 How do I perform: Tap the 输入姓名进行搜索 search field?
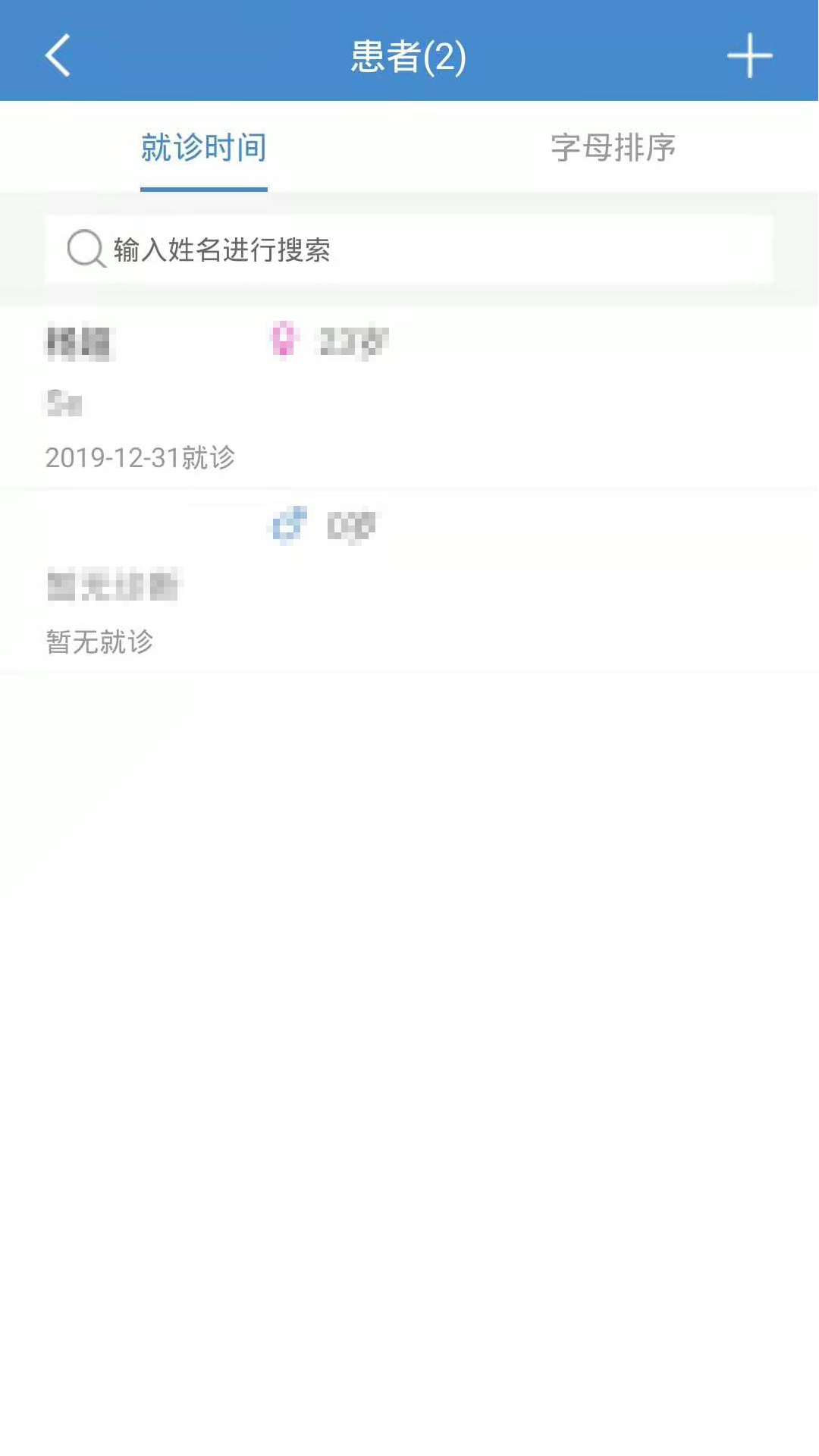(x=409, y=249)
